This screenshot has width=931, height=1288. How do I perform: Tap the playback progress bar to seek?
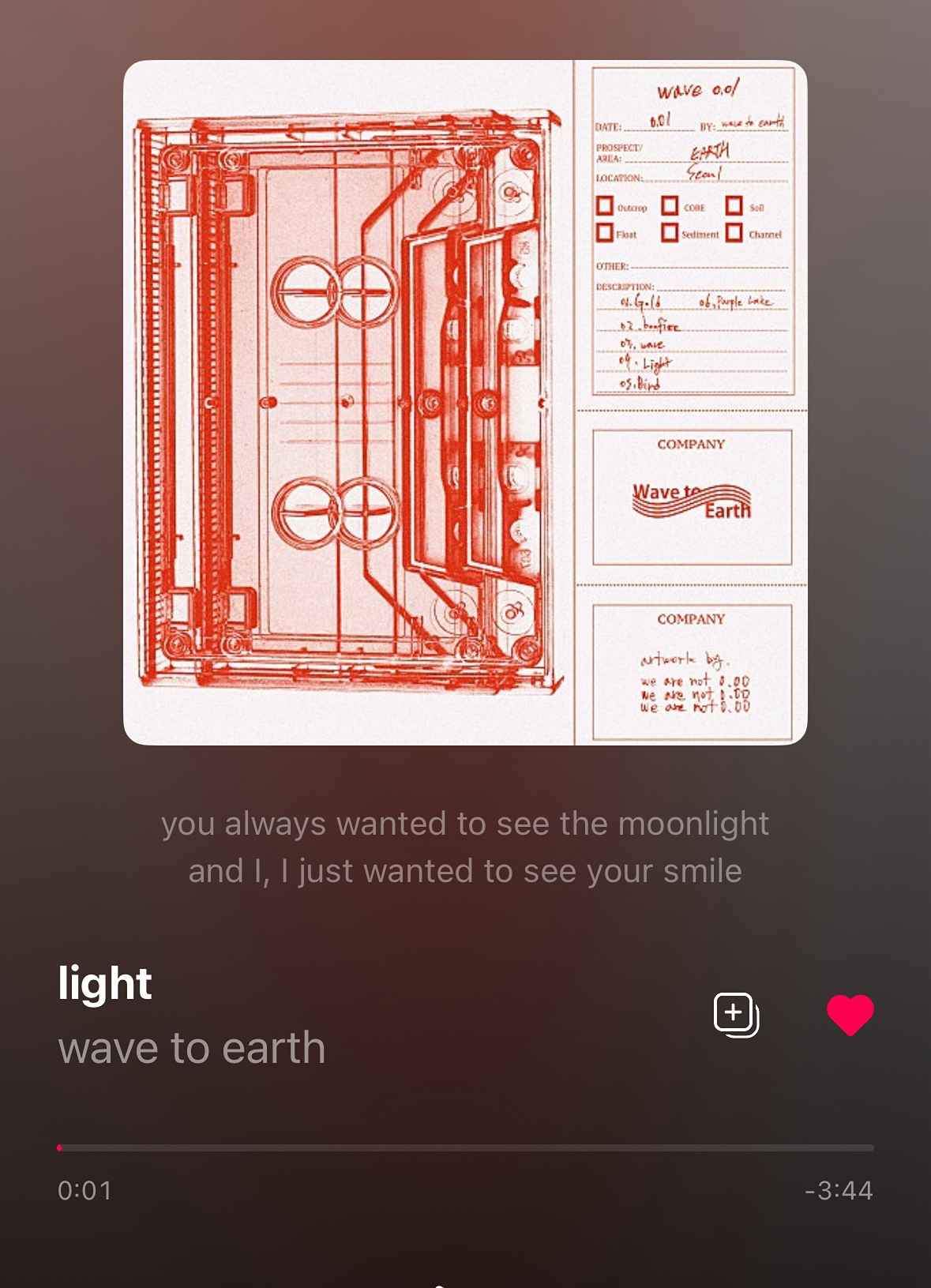pyautogui.click(x=465, y=1147)
